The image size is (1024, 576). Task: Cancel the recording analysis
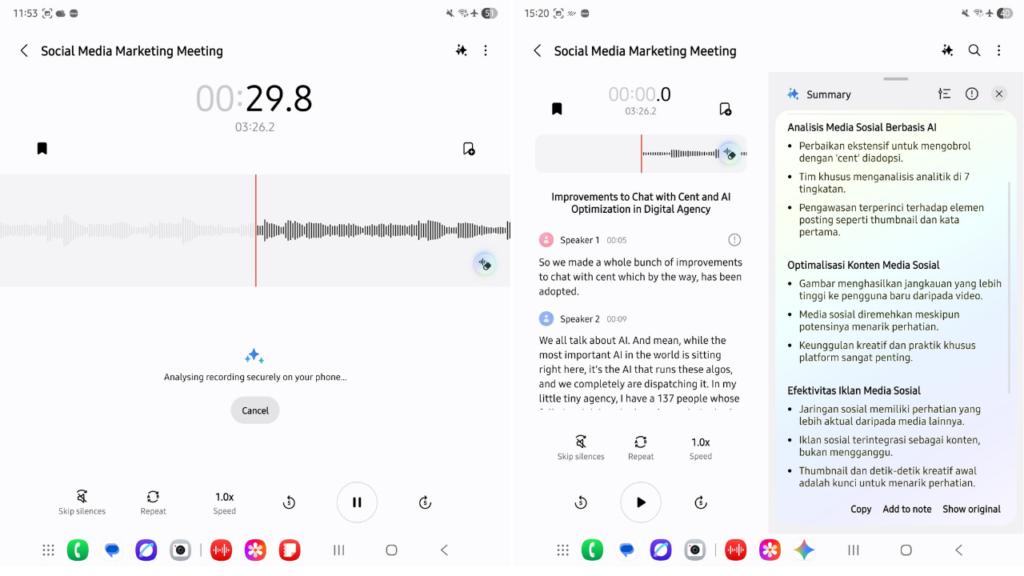[255, 410]
